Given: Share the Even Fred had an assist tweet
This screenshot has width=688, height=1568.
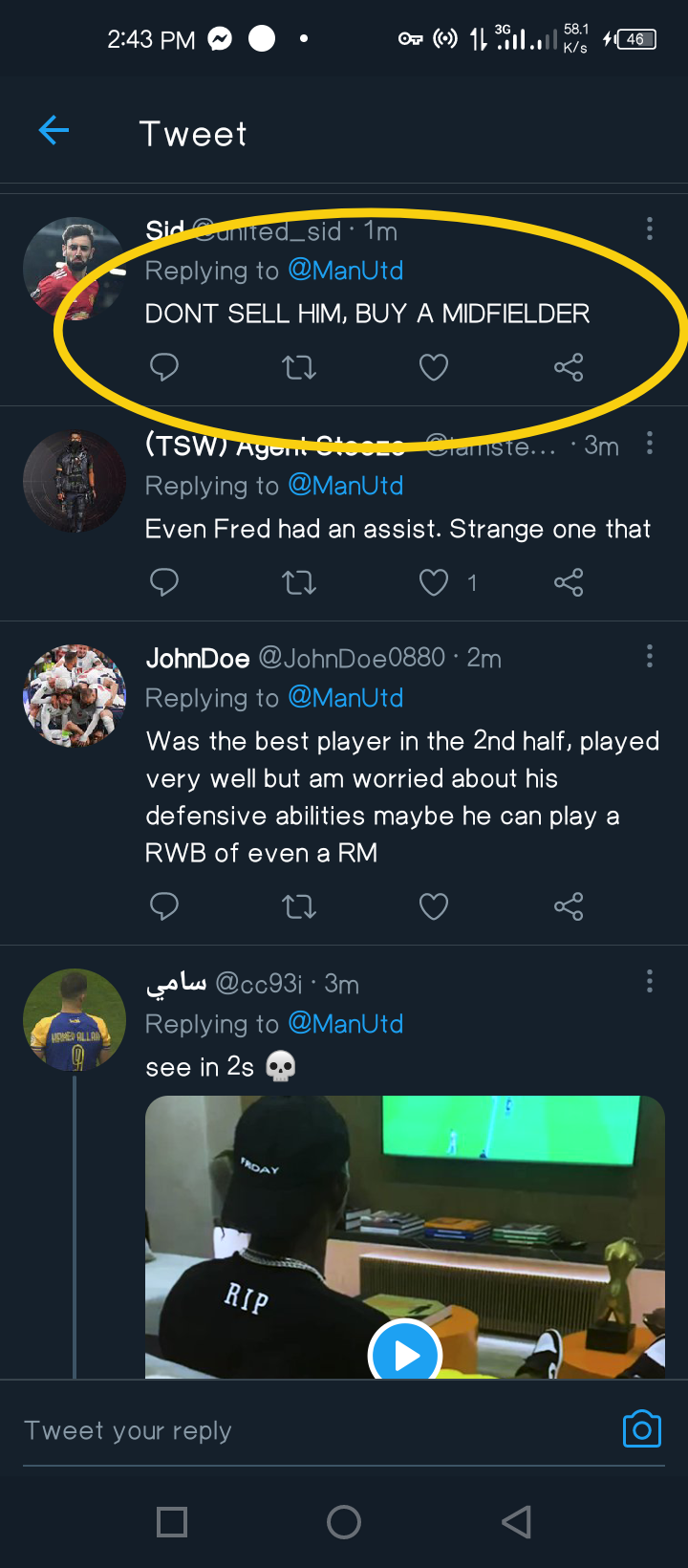Looking at the screenshot, I should (x=569, y=582).
